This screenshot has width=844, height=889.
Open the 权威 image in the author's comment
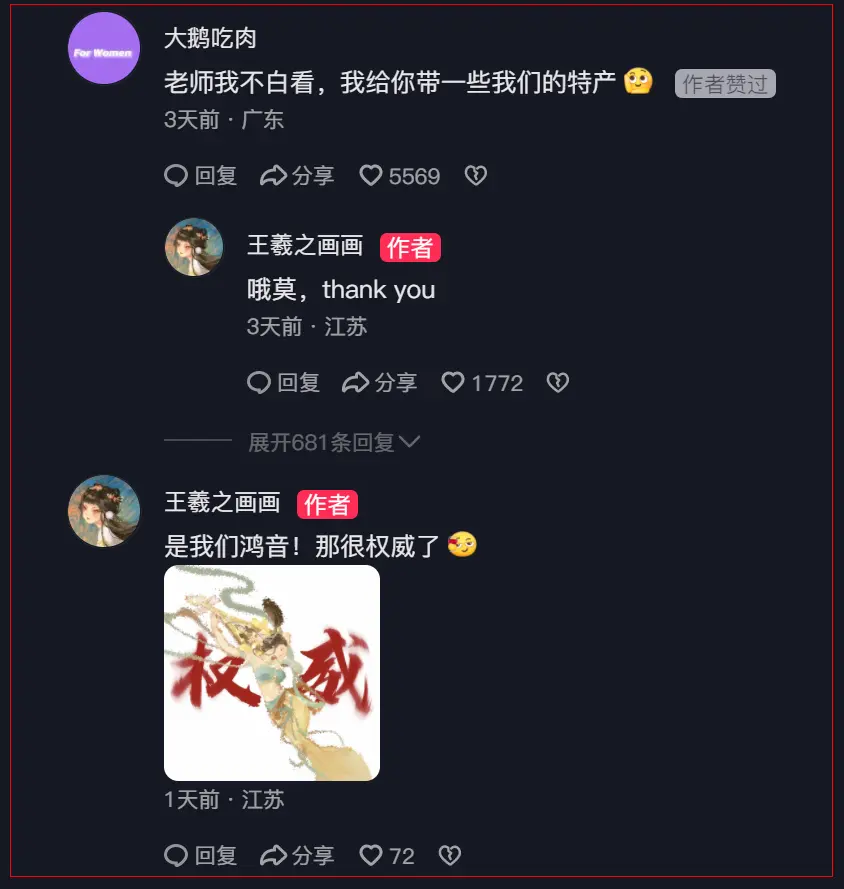272,673
